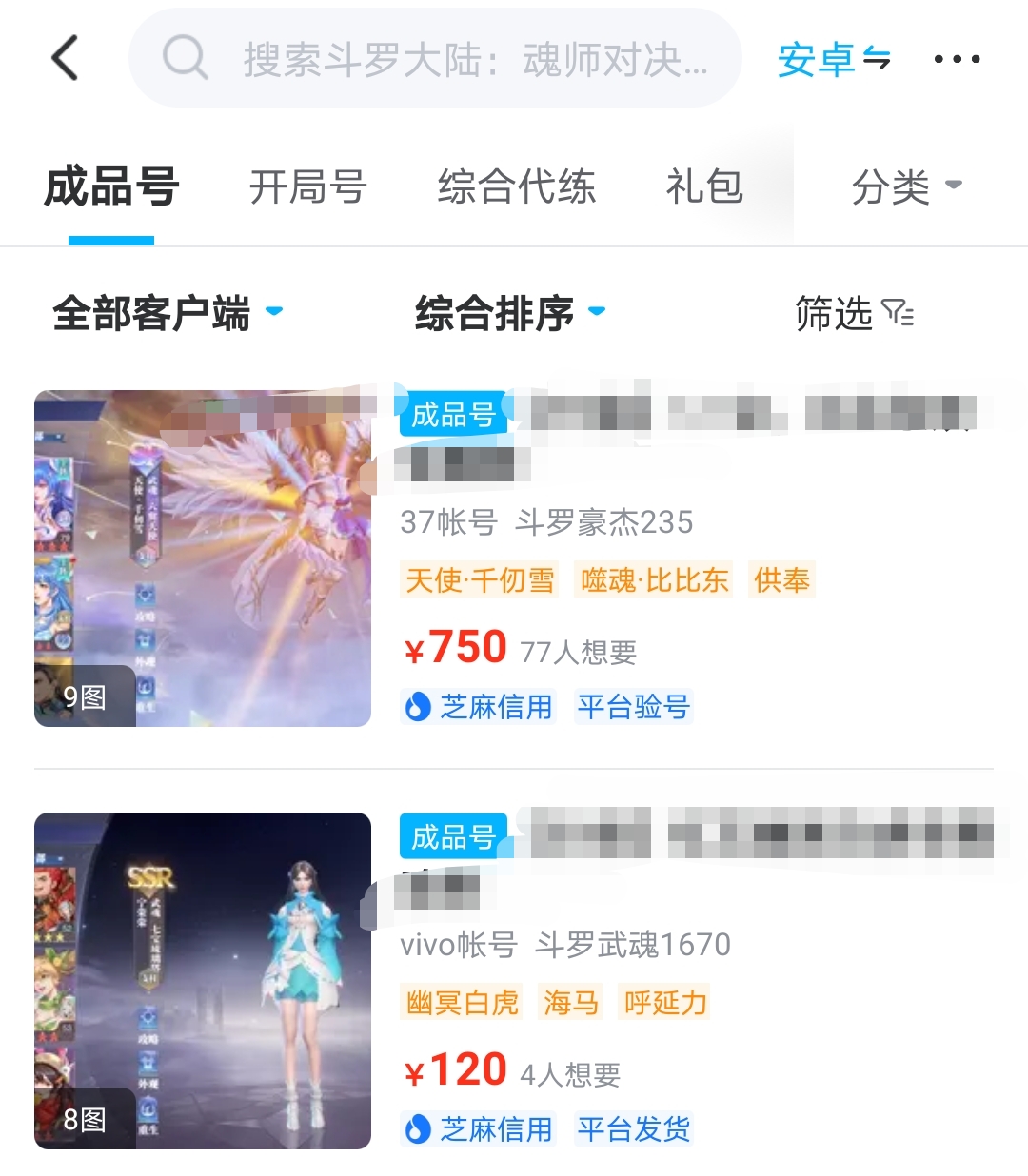Open the 综合排序 sorting dropdown
Screen dimensions: 1028x1176
click(510, 313)
